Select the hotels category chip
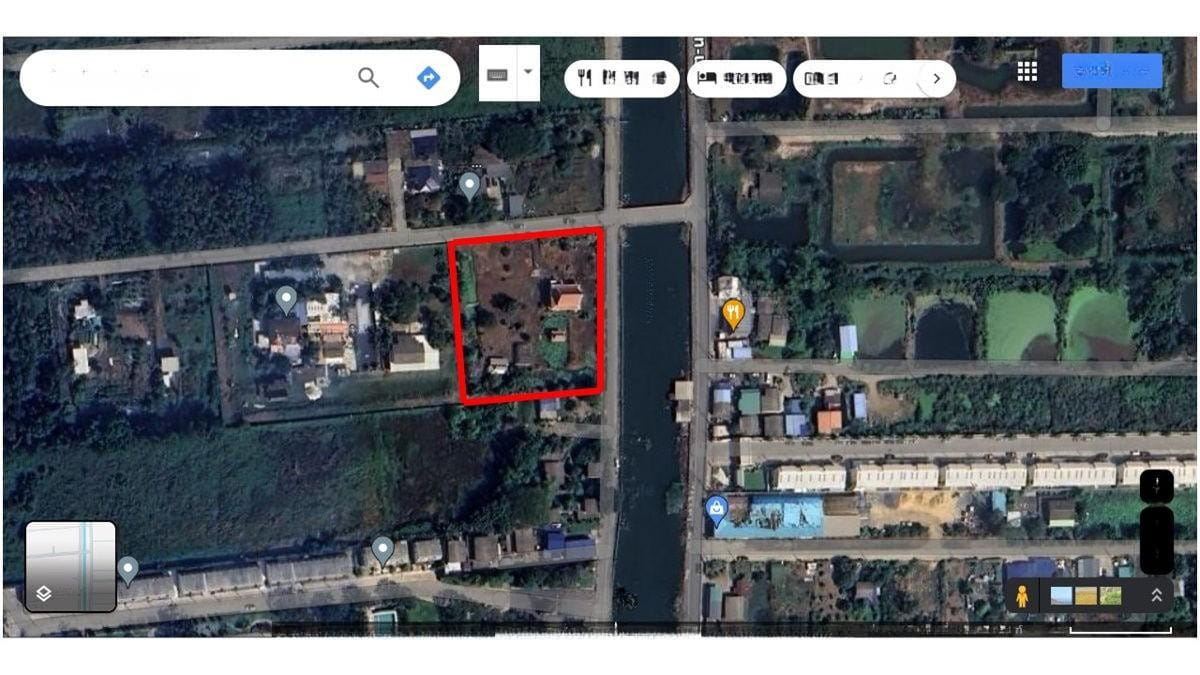1200x675 pixels. tap(736, 78)
